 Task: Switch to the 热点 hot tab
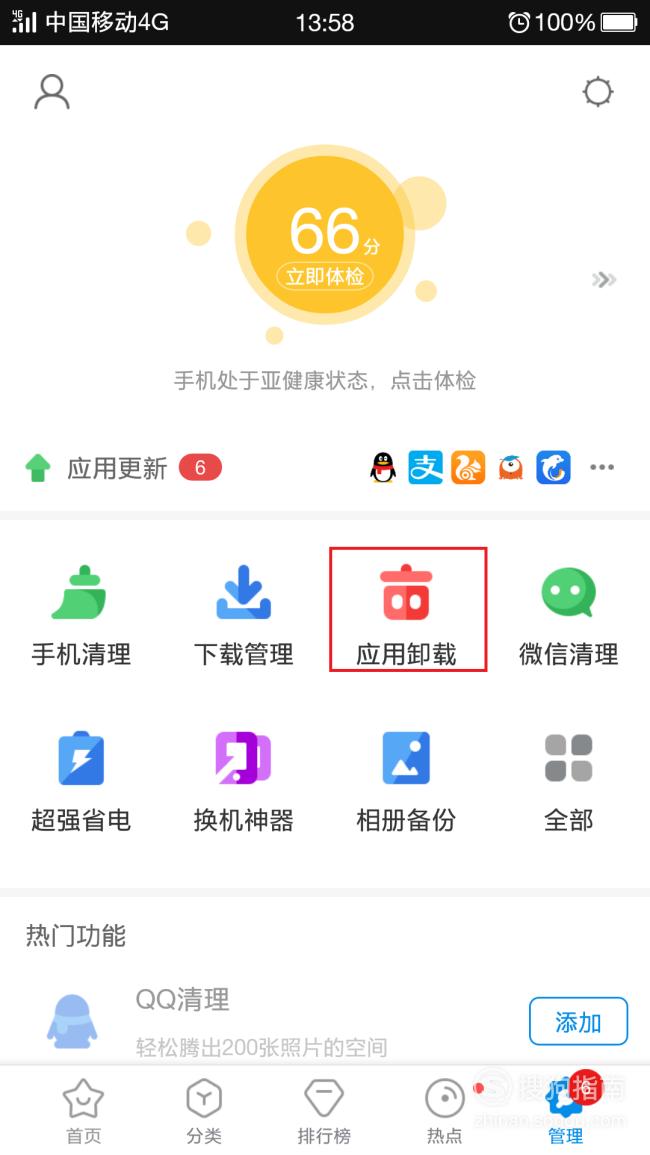445,1112
